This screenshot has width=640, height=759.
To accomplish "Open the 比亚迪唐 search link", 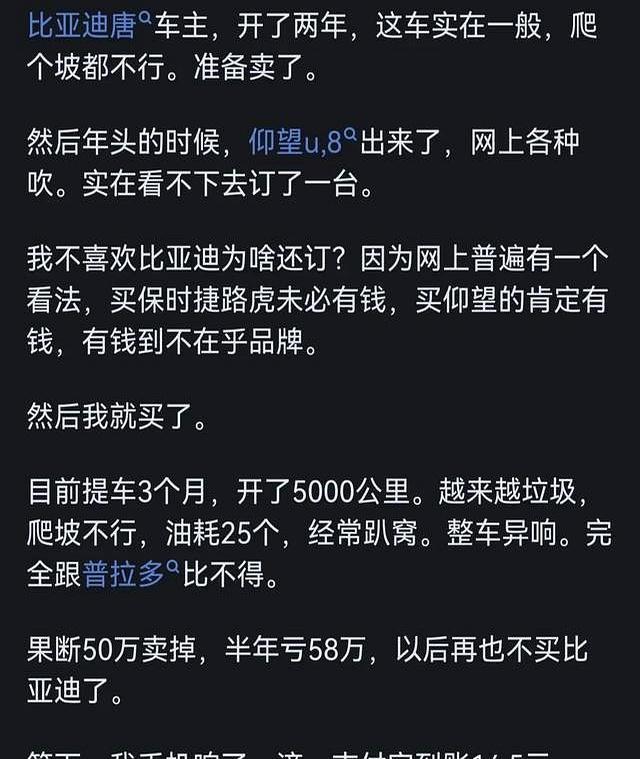I will coord(88,24).
